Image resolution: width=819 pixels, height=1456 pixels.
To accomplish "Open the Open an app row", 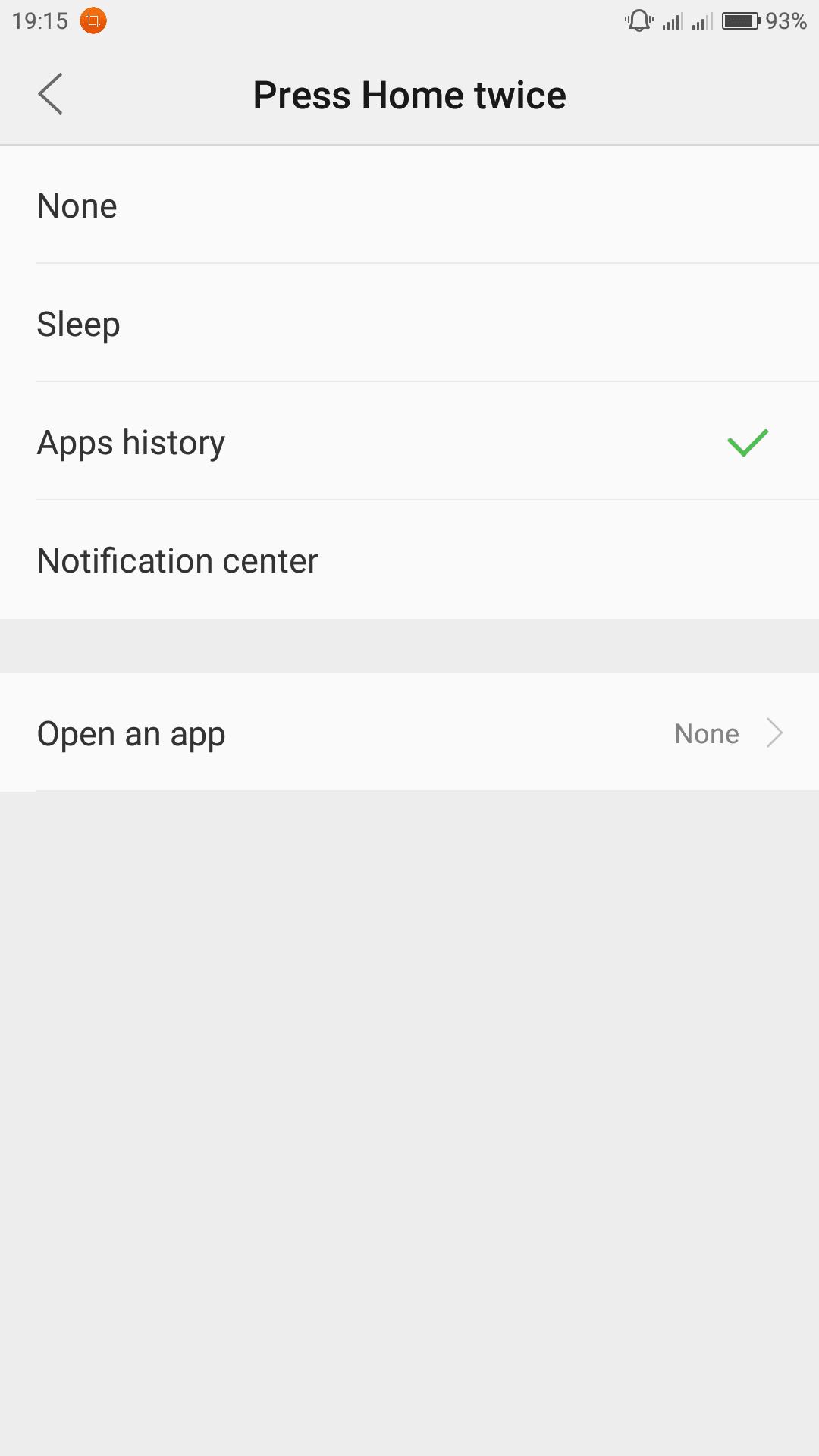I will (409, 733).
